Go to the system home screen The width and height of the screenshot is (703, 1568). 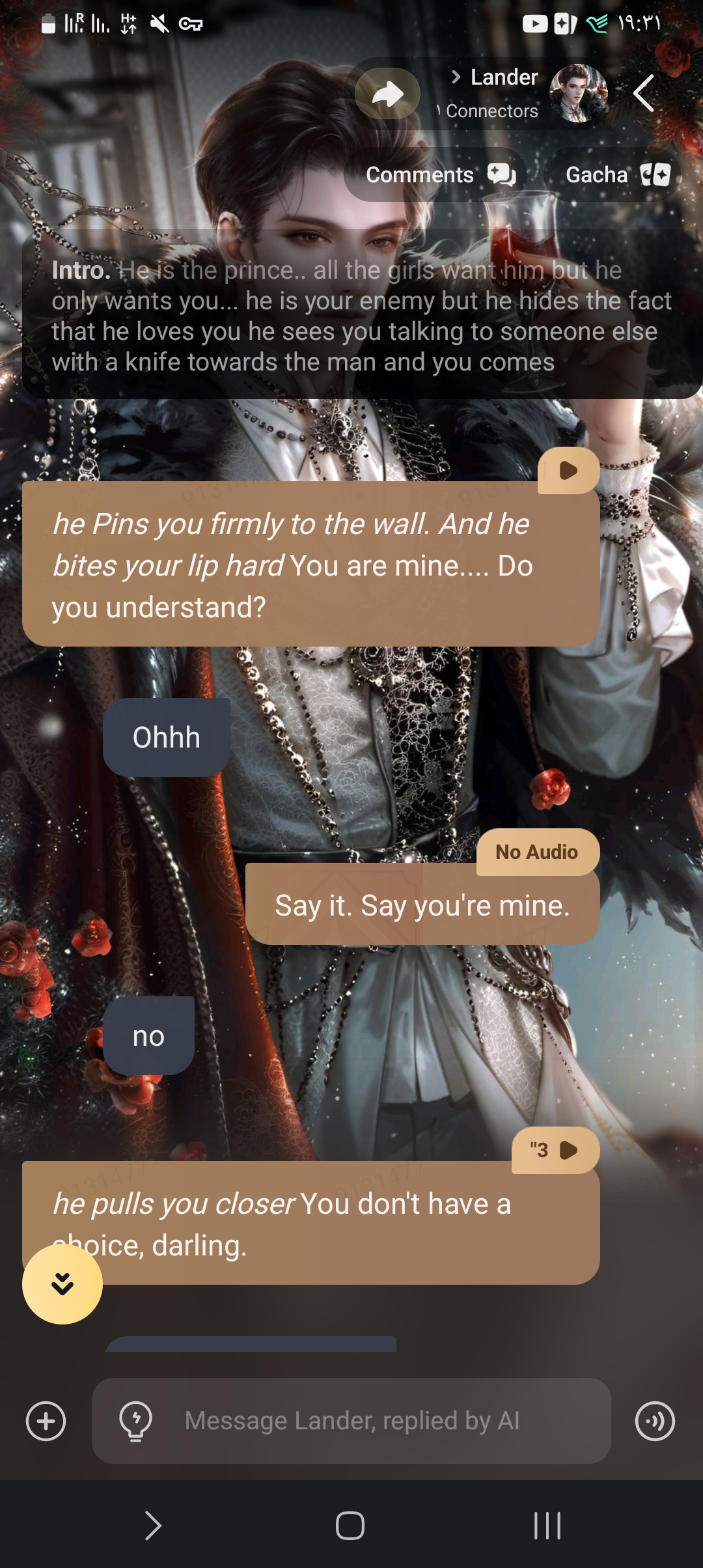(350, 1525)
